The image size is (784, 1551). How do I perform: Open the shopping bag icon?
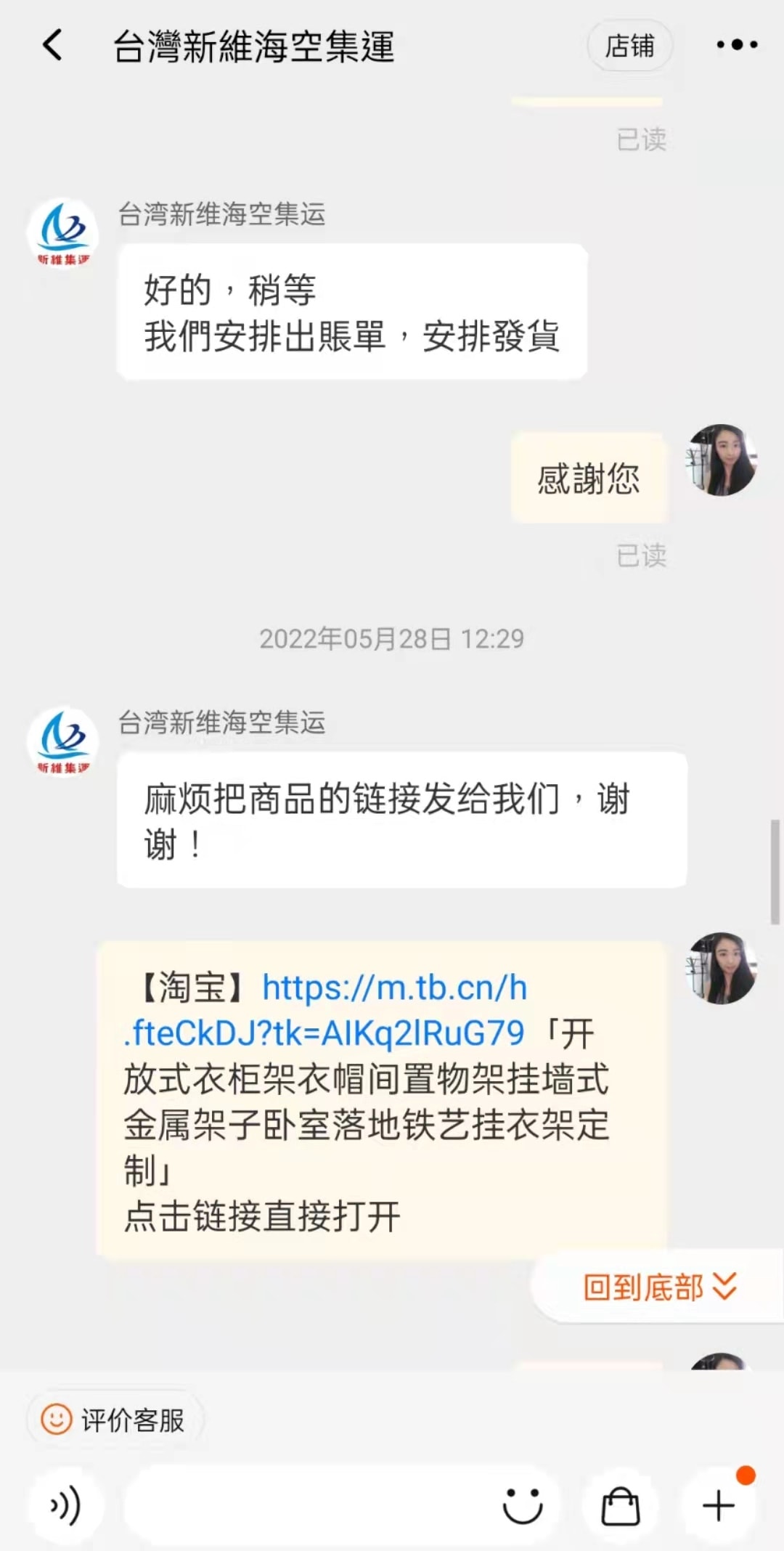coord(621,1506)
